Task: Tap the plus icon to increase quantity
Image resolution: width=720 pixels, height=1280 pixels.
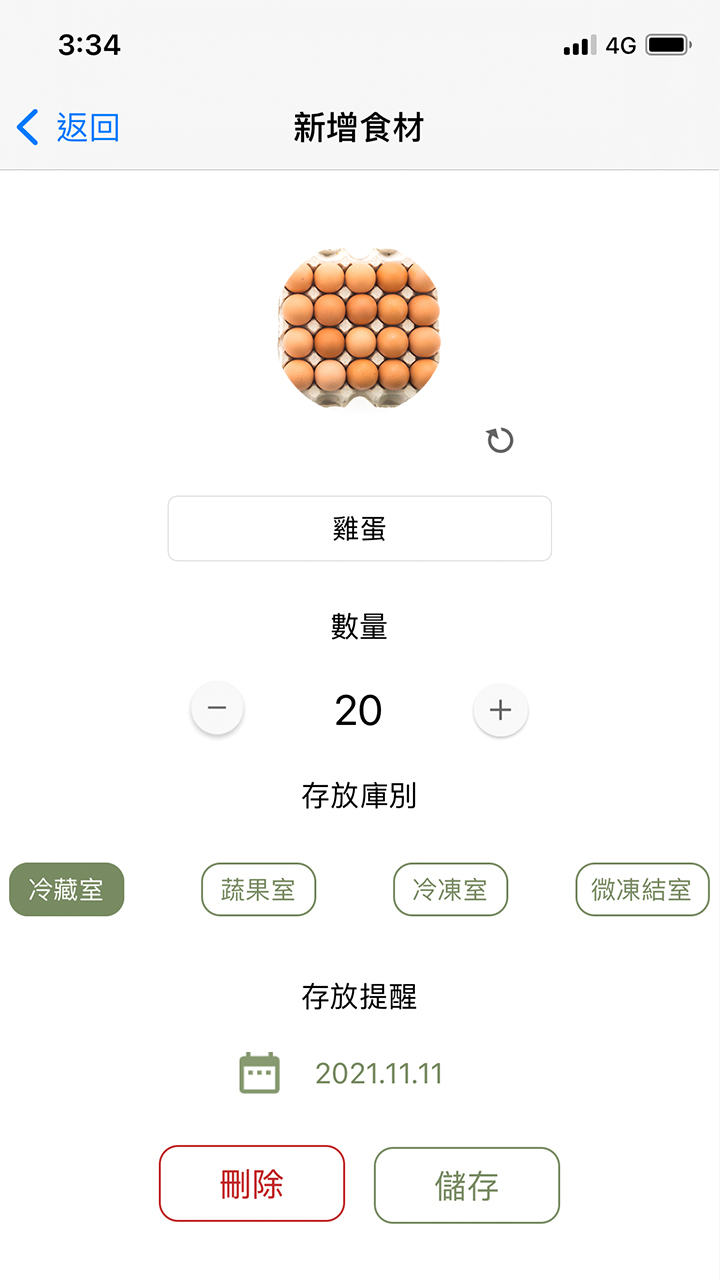Action: click(500, 708)
